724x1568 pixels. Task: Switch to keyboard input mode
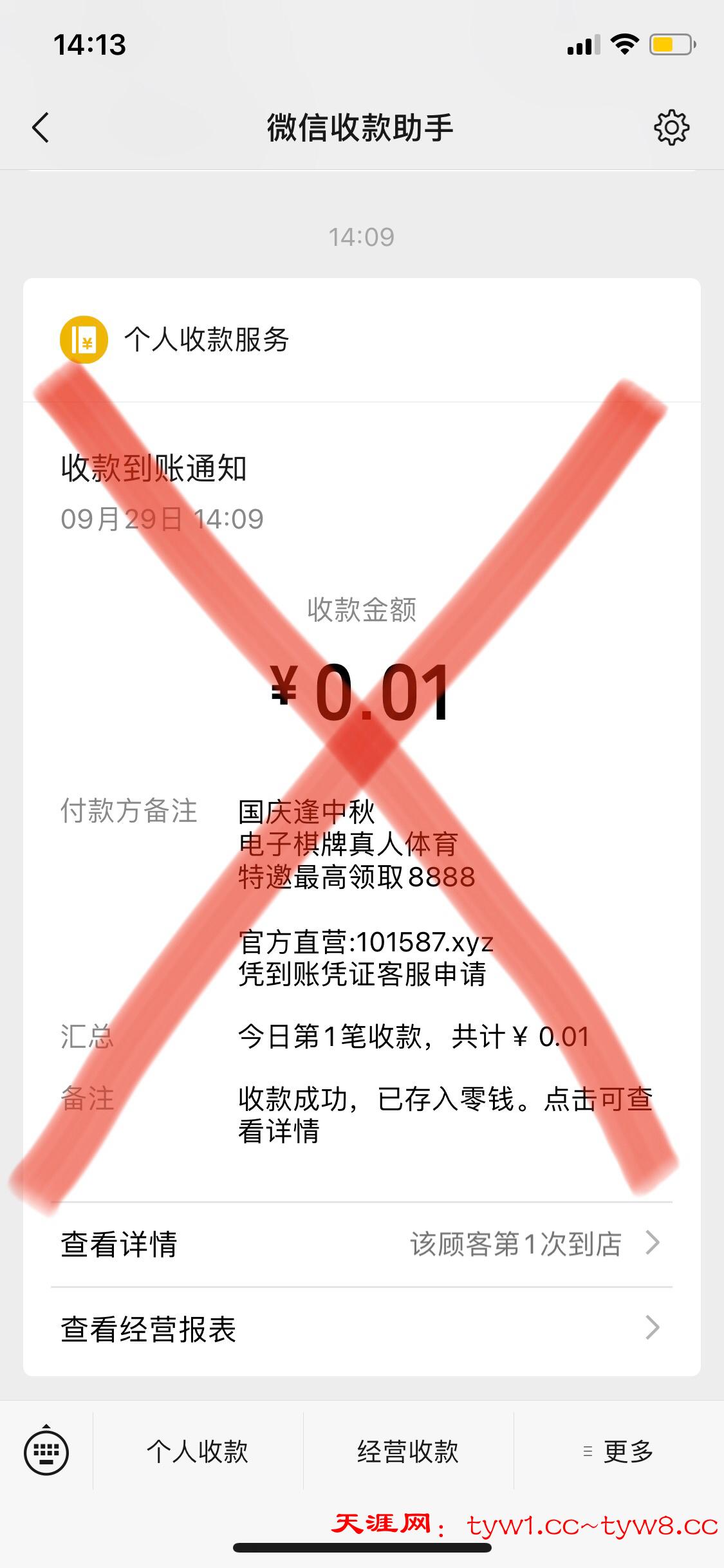click(x=46, y=1453)
